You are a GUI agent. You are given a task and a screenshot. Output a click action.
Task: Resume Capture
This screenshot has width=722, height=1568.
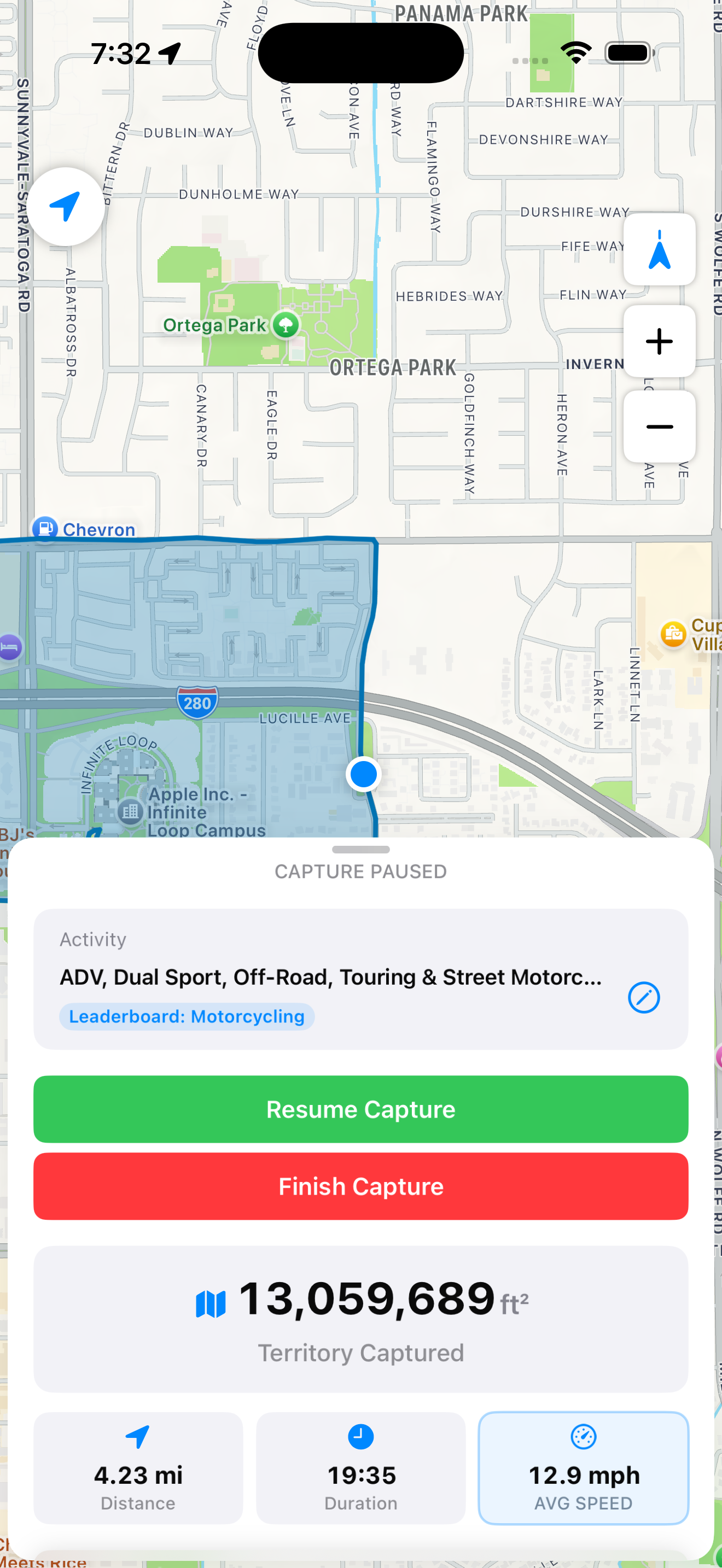[360, 1109]
